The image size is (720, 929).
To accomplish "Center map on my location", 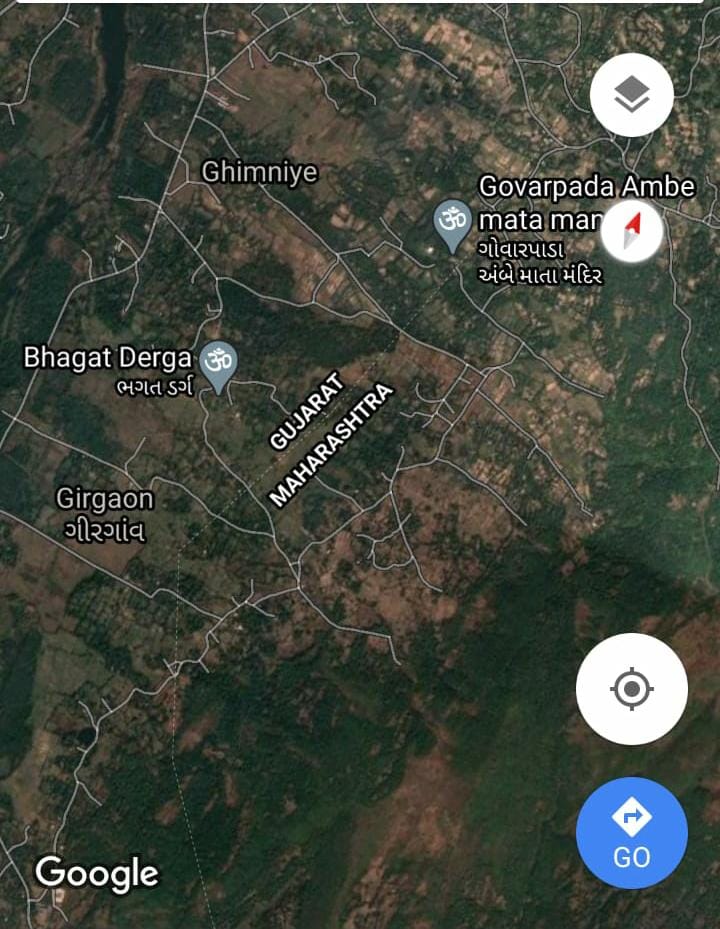I will (x=631, y=689).
